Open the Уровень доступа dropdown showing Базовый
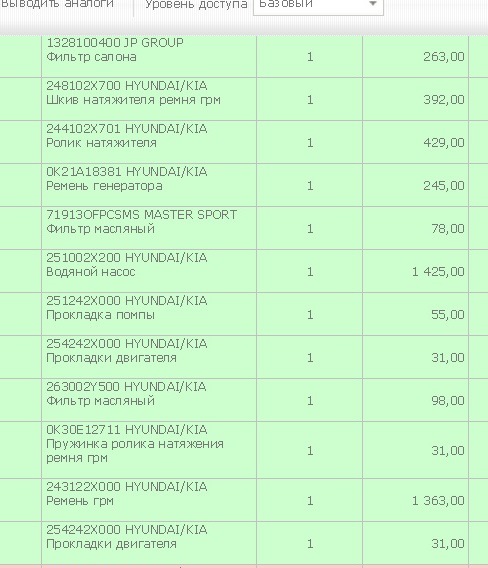Screen dimensions: 488x568 click(x=318, y=5)
